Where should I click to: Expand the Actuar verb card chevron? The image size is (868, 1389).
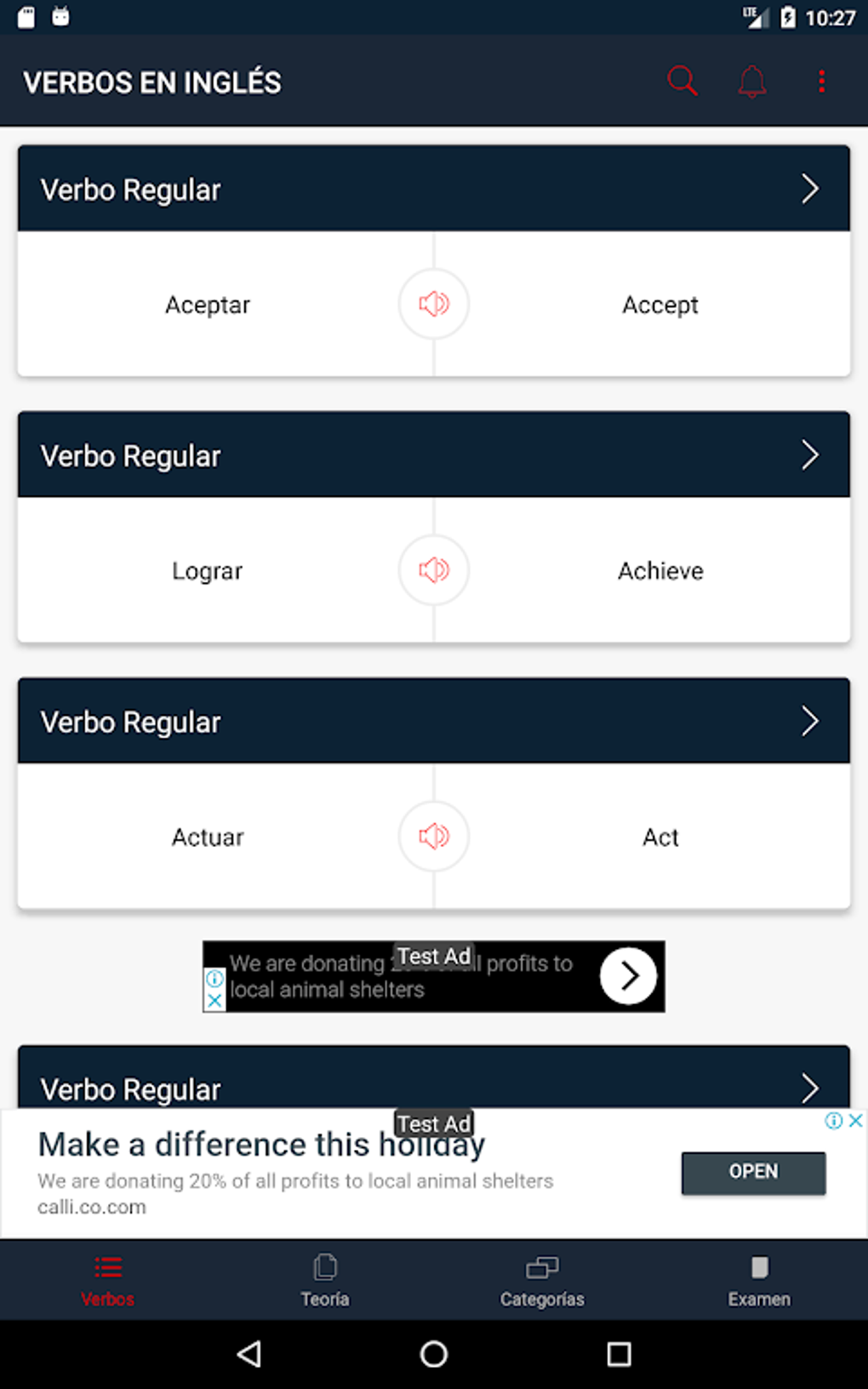click(x=810, y=721)
